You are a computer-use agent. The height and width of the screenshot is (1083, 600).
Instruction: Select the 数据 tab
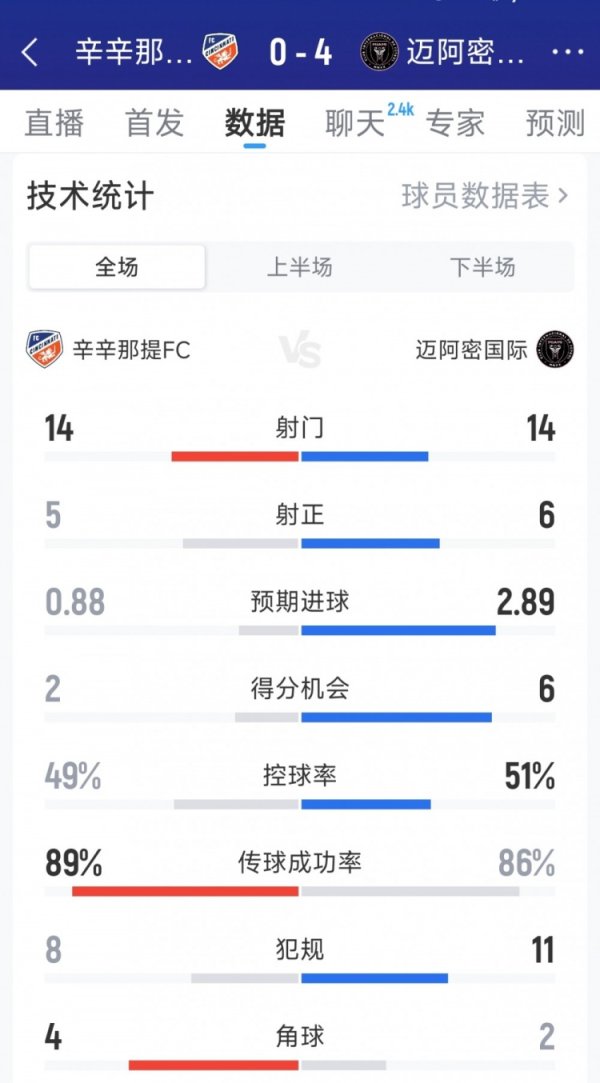click(254, 123)
